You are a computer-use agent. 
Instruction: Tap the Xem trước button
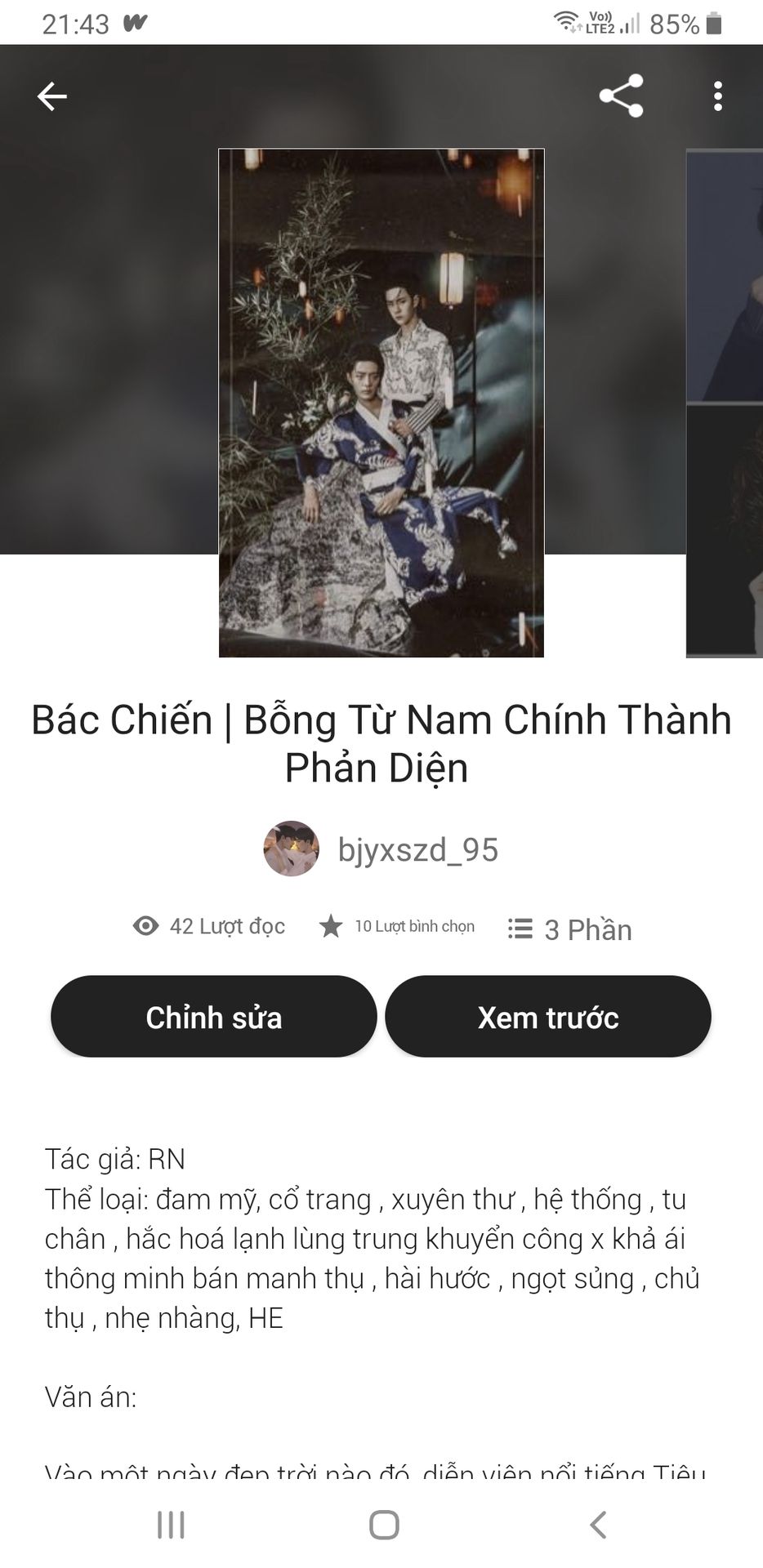548,1017
